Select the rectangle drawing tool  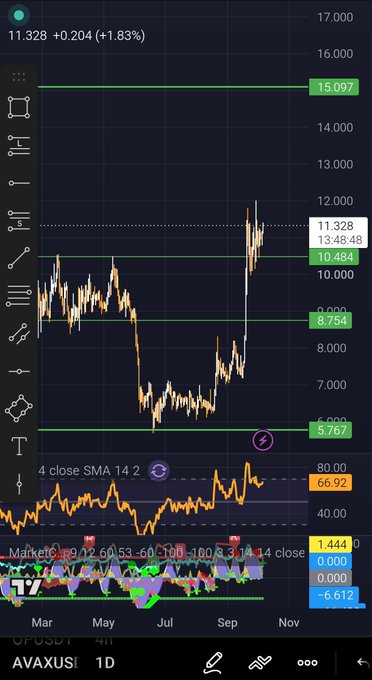19,107
